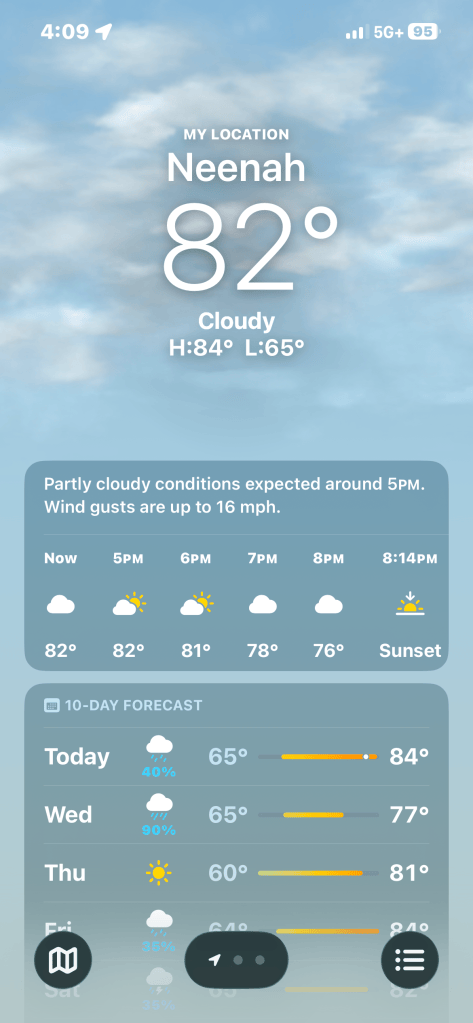Open the 10-Day Forecast header
473x1023 pixels.
click(123, 705)
